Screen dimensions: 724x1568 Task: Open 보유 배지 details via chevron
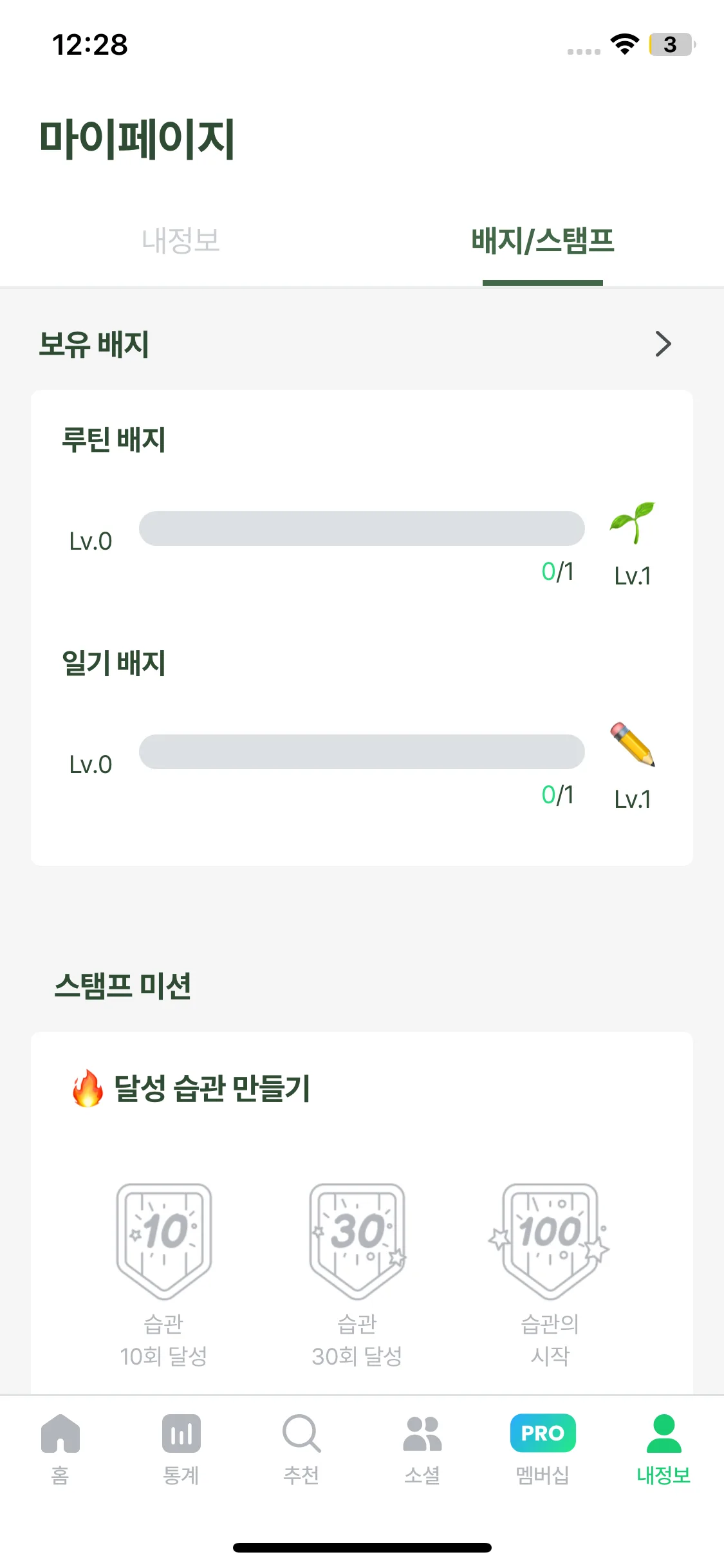(663, 344)
